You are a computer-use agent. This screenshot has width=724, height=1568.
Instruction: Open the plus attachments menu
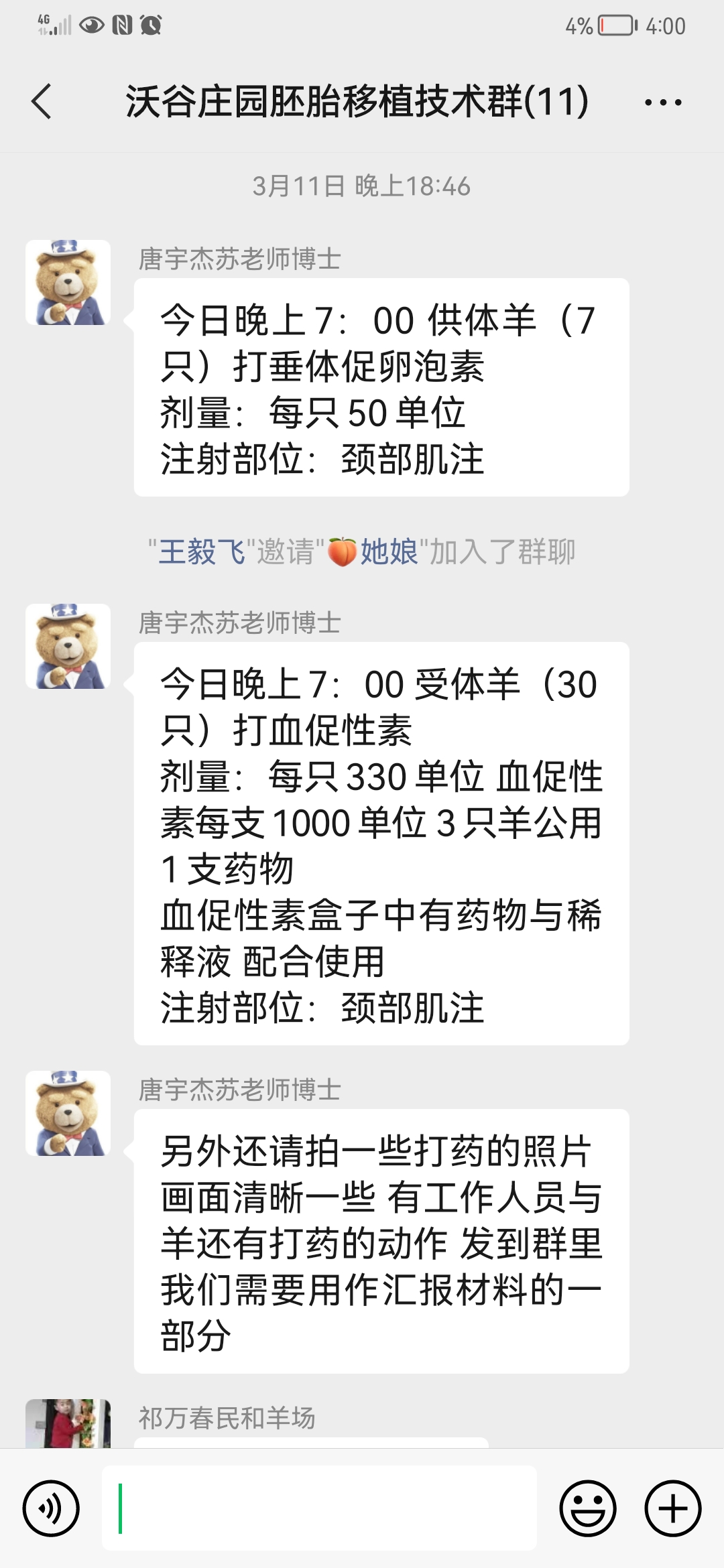[x=672, y=1508]
